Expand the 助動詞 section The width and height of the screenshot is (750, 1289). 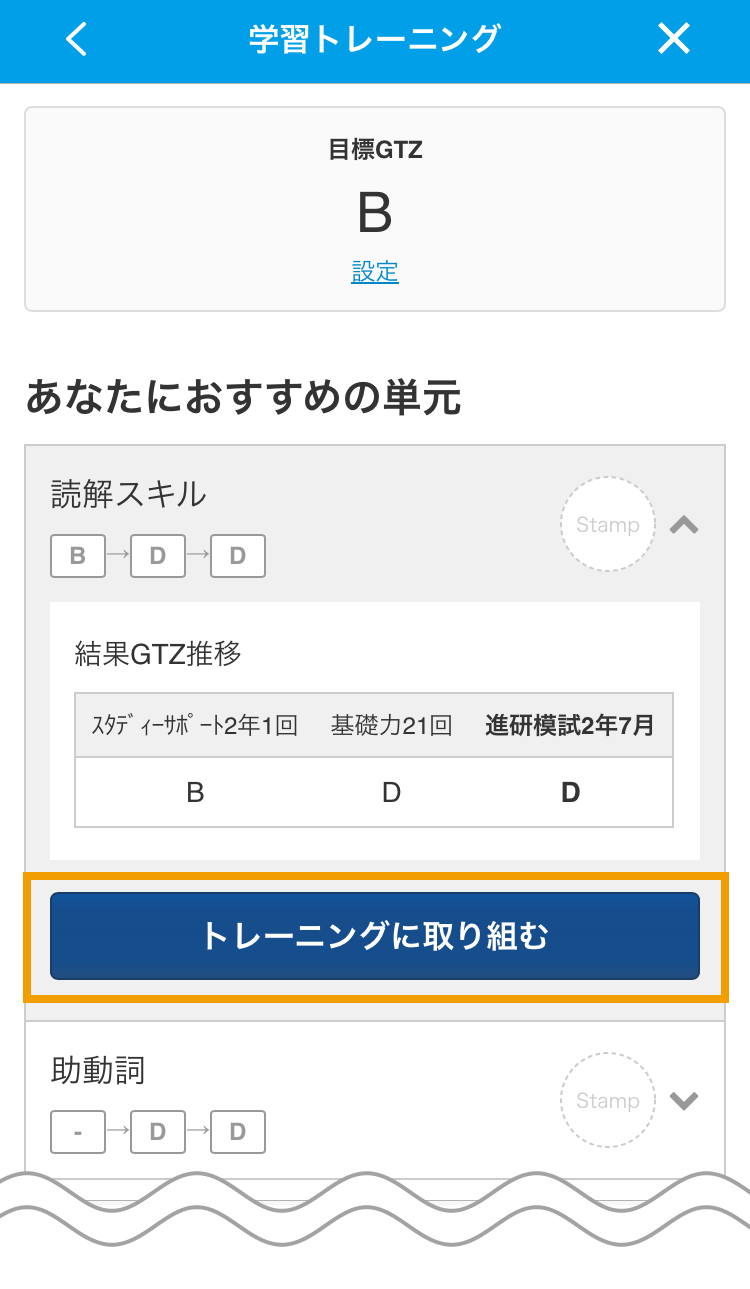684,1100
